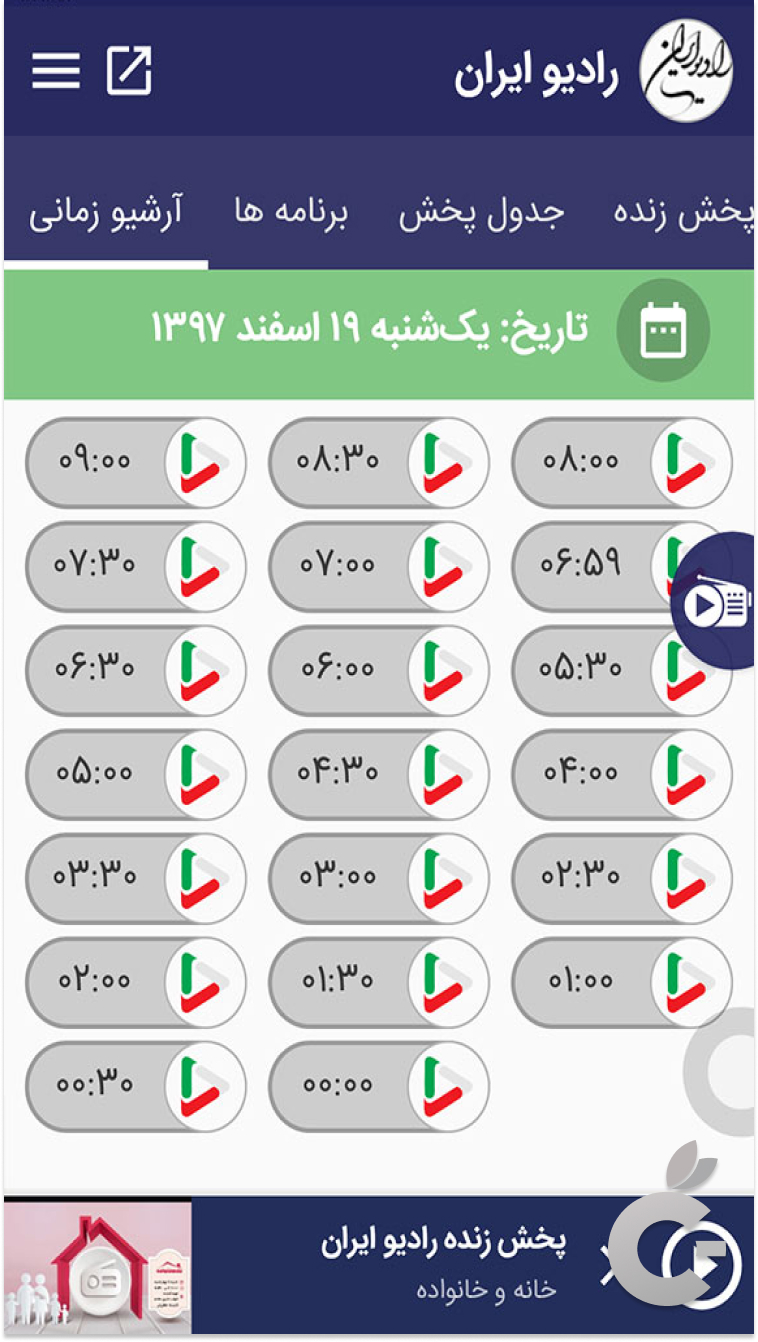Open the hamburger drawer menu
Screen dimensions: 758x1342
click(56, 71)
